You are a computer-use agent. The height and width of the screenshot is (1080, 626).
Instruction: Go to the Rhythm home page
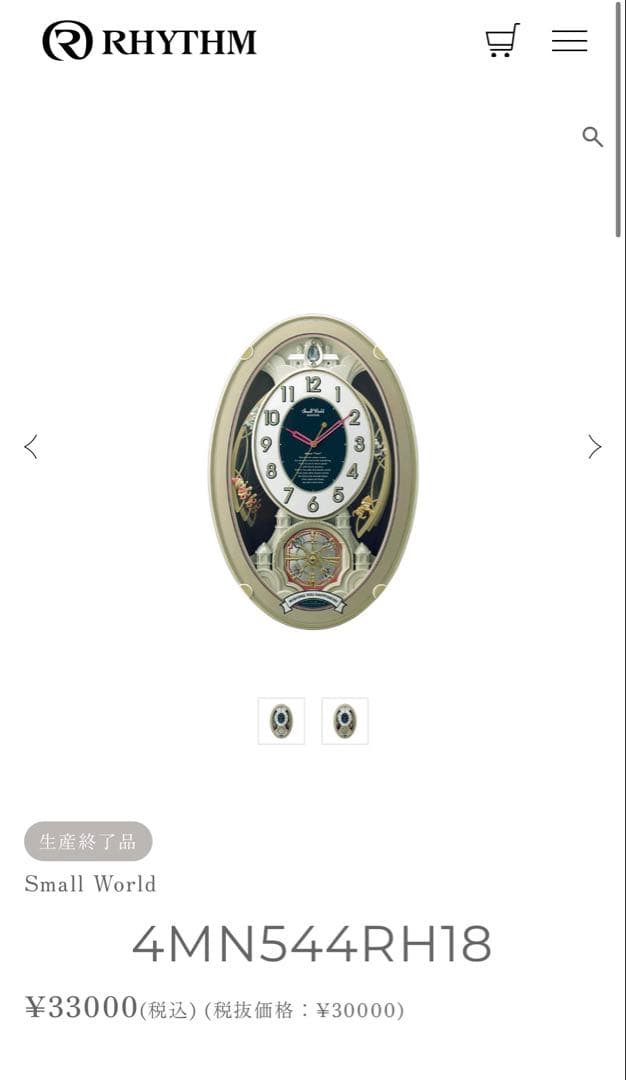tap(150, 41)
